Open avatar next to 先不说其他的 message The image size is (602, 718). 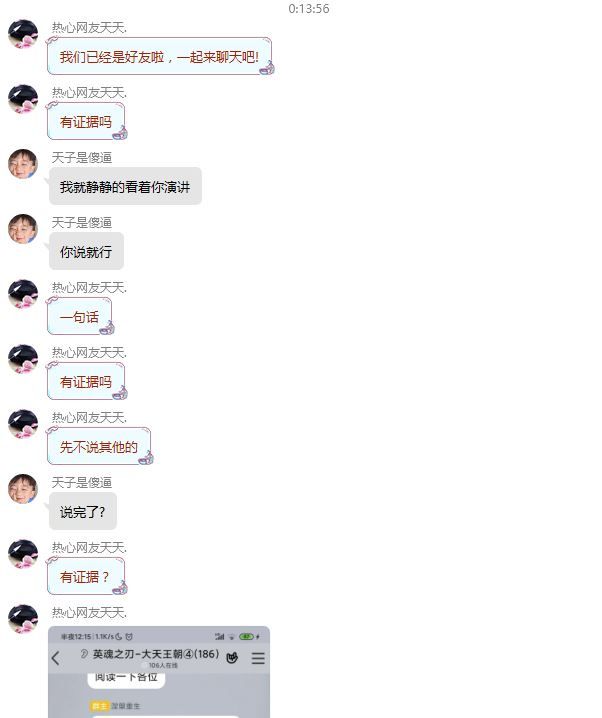tap(23, 424)
